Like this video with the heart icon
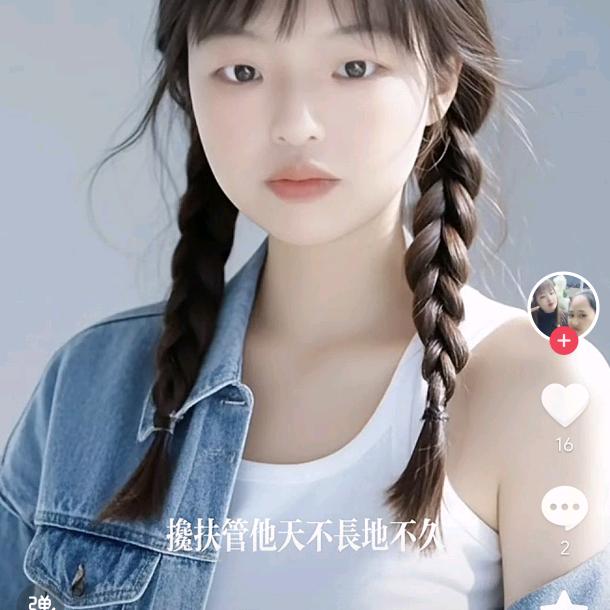Screen dimensions: 610x610 click(x=565, y=404)
